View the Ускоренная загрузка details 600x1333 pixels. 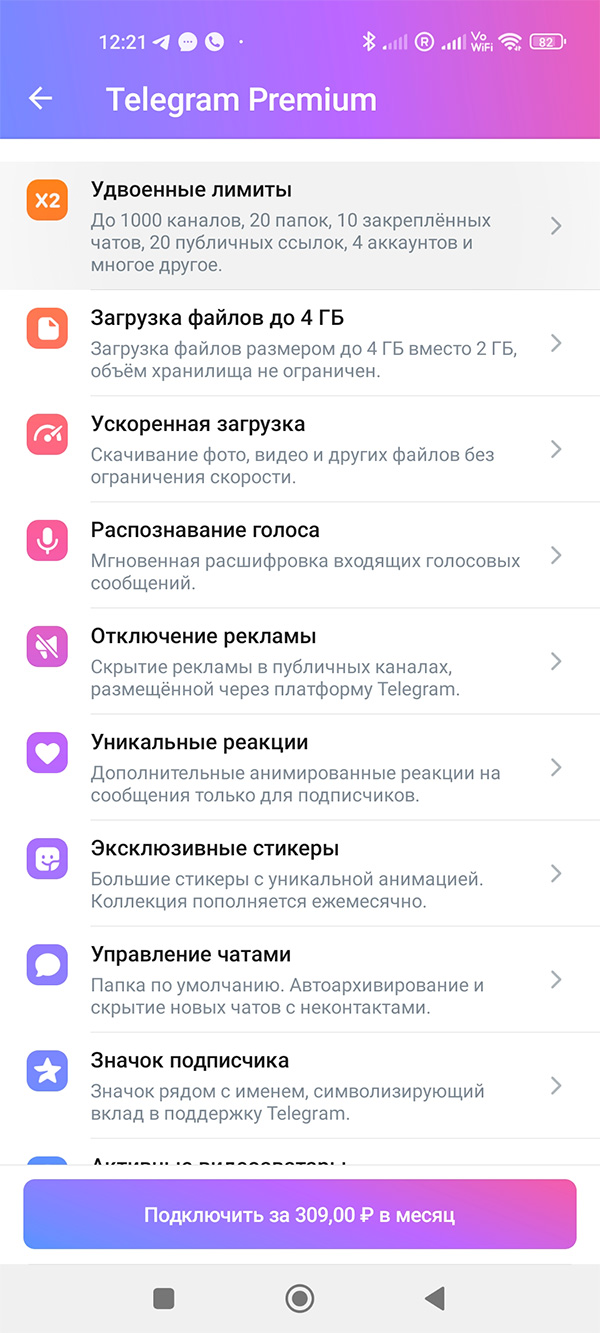300,449
